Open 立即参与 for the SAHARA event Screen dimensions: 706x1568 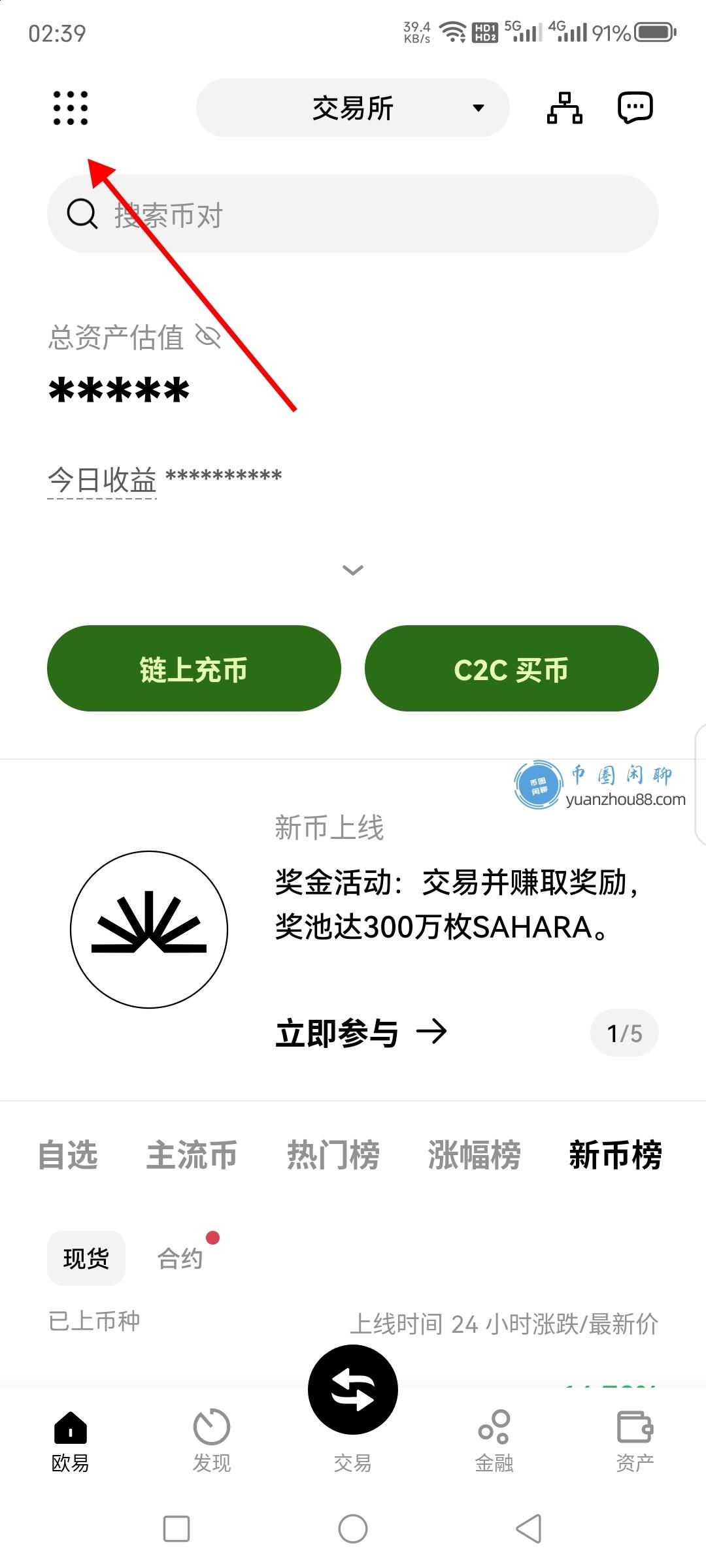click(x=361, y=1033)
